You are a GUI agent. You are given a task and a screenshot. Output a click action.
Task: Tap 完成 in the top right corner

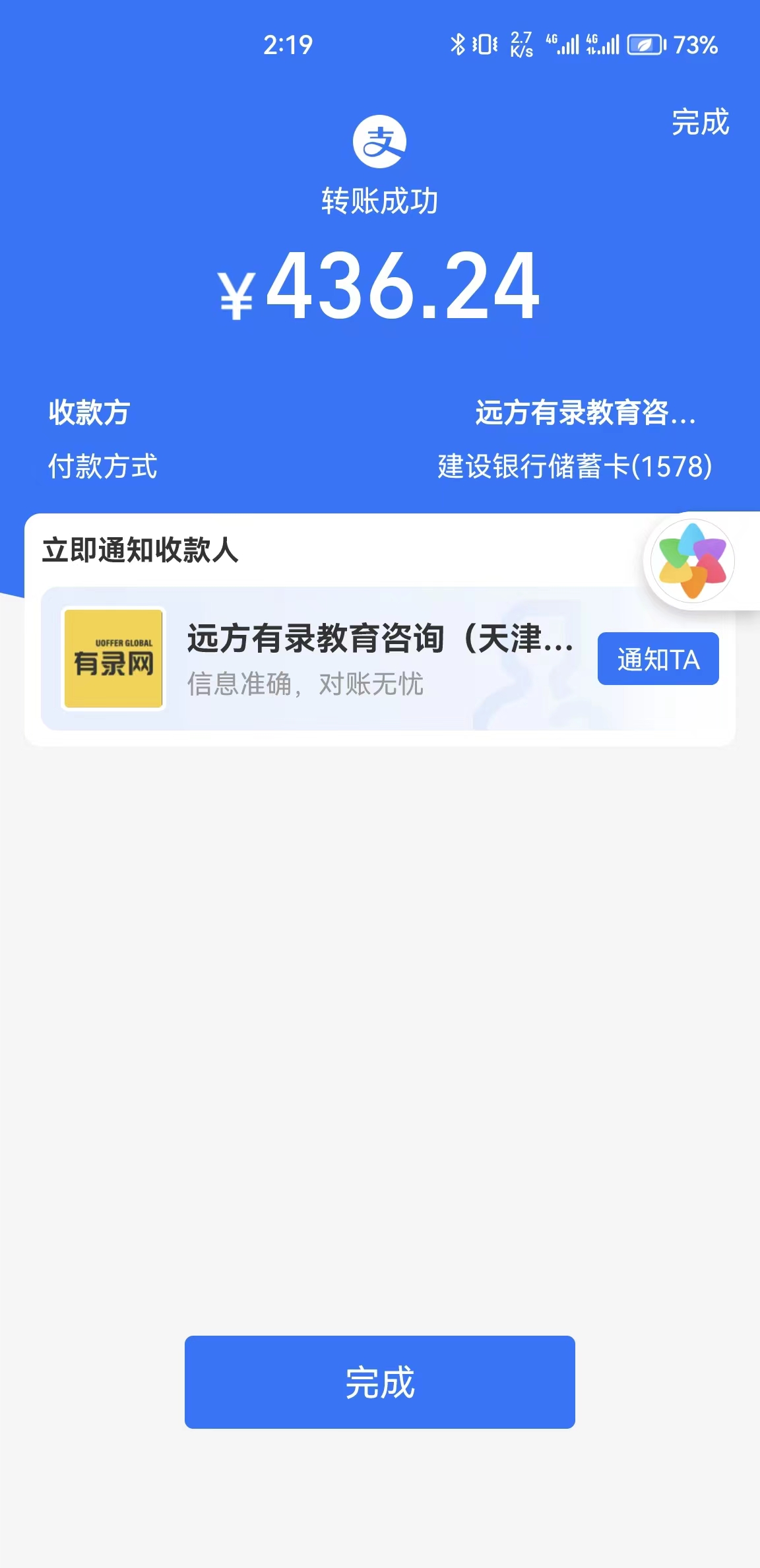tap(700, 123)
